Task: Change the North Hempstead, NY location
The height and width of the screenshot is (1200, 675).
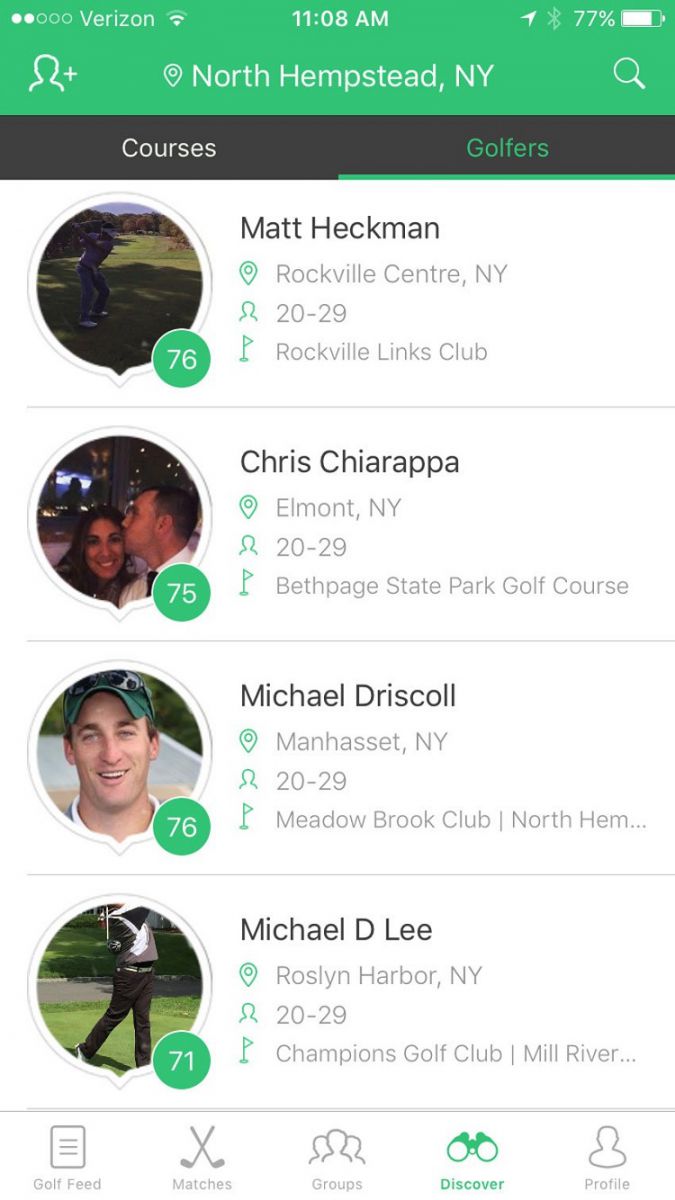Action: tap(329, 76)
